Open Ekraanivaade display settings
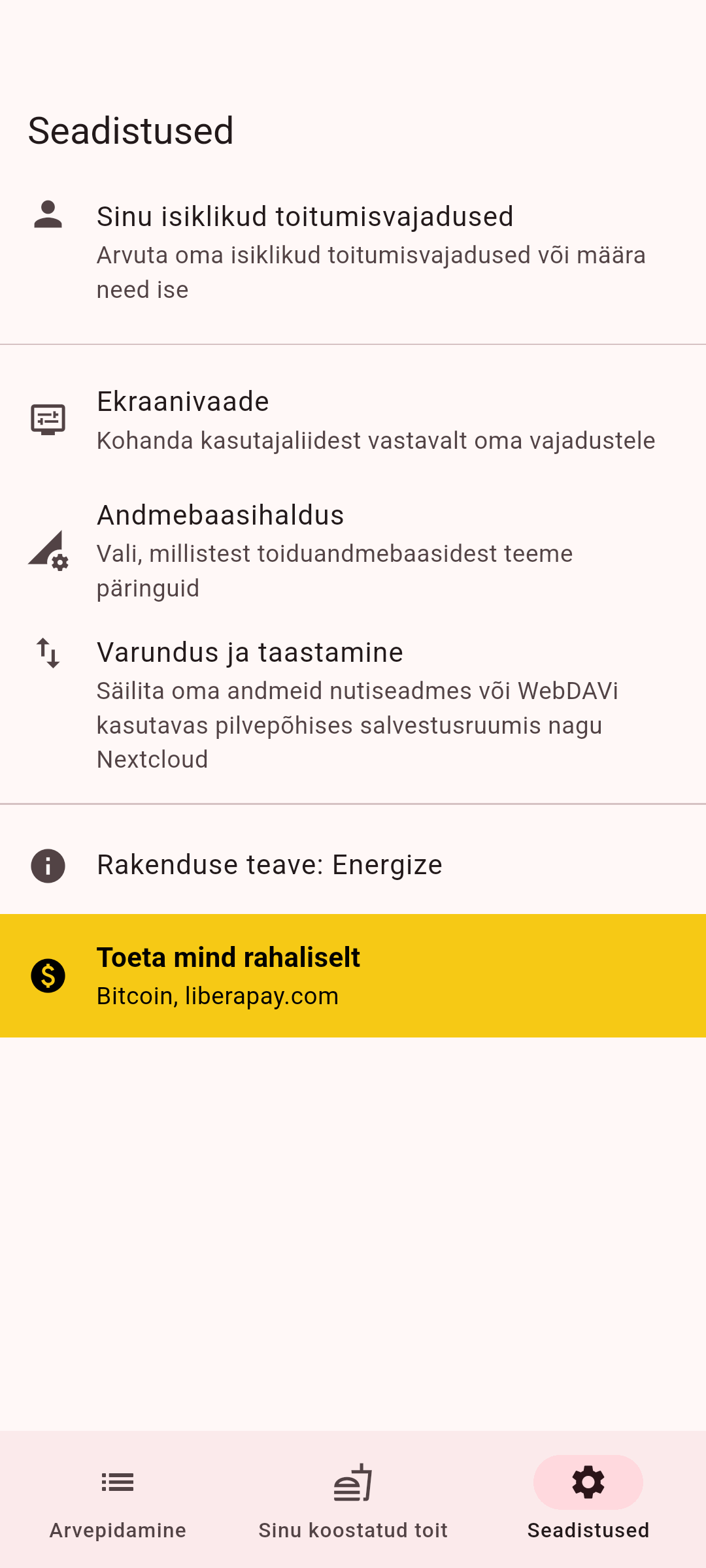 tap(353, 420)
